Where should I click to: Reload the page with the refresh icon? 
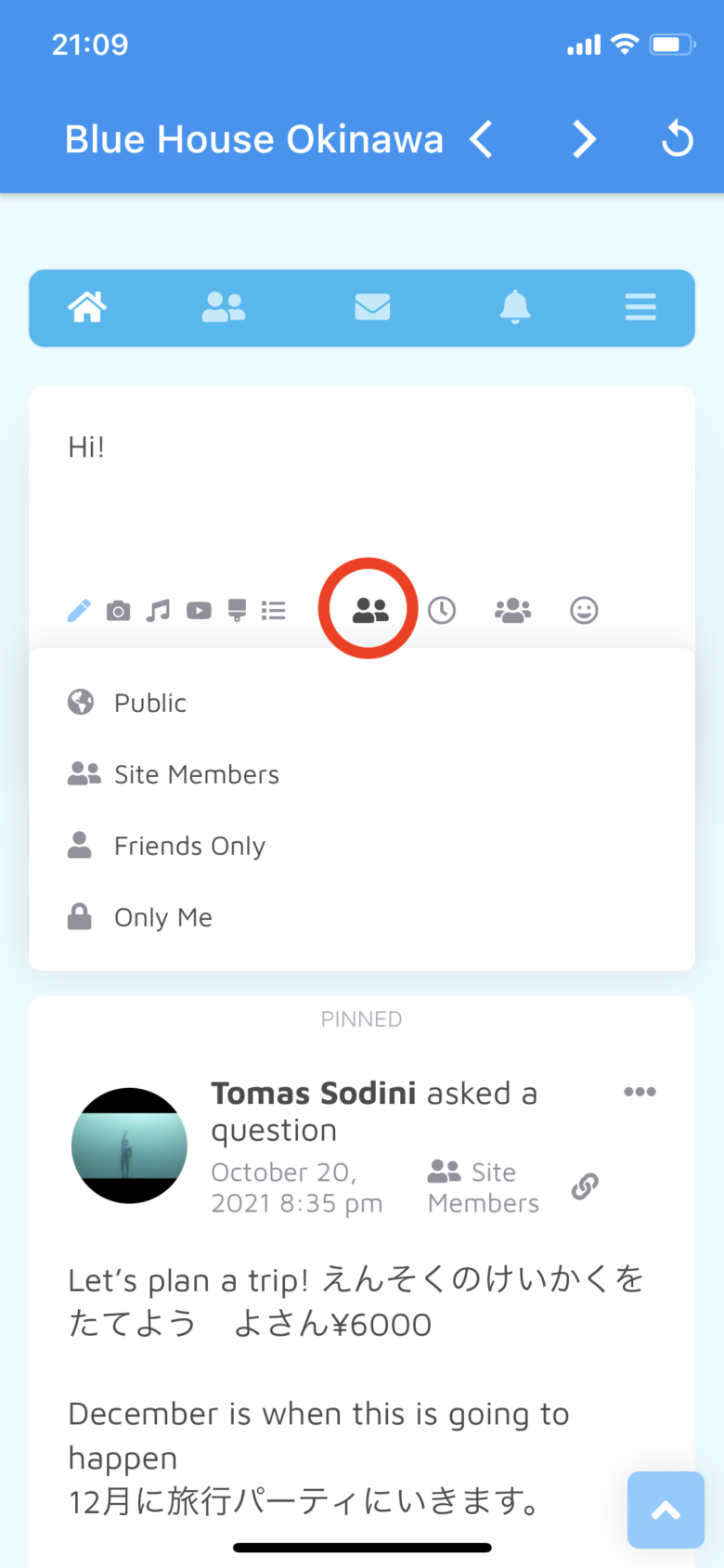tap(678, 139)
